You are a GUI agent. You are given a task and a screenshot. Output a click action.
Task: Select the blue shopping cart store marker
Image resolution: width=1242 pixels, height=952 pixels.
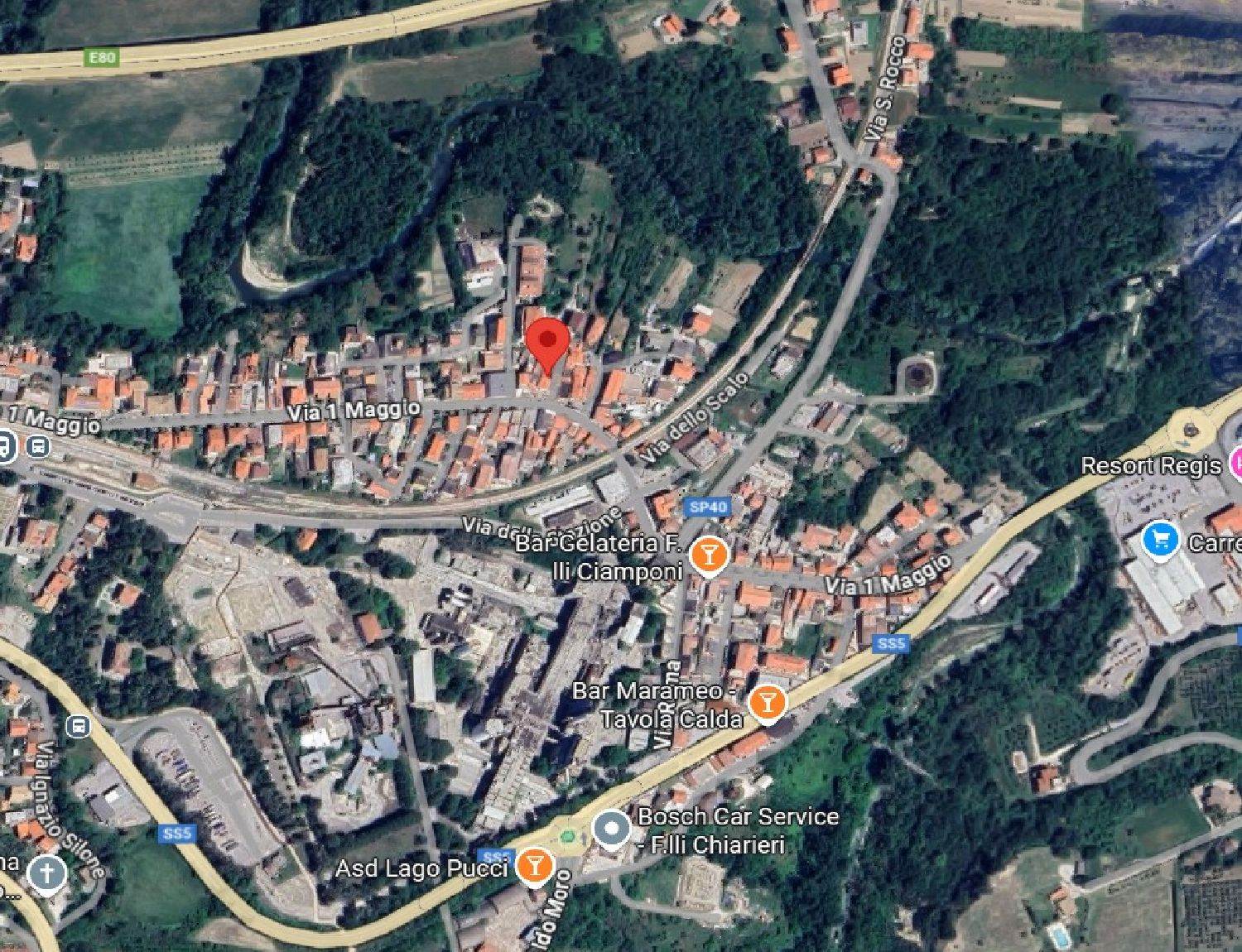point(1161,540)
